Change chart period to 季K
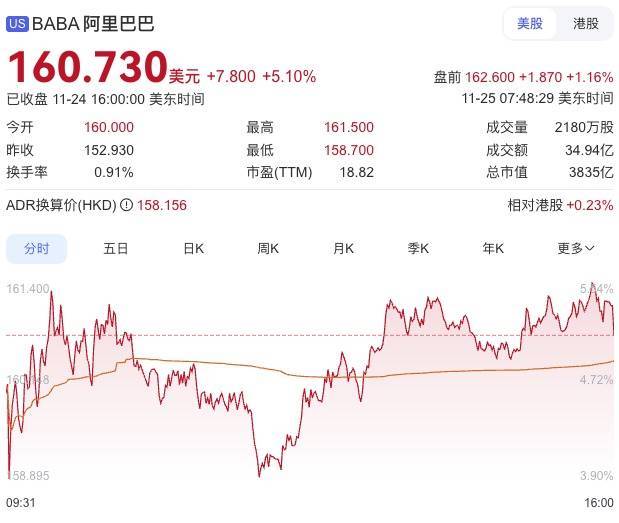The width and height of the screenshot is (619, 523). (418, 248)
